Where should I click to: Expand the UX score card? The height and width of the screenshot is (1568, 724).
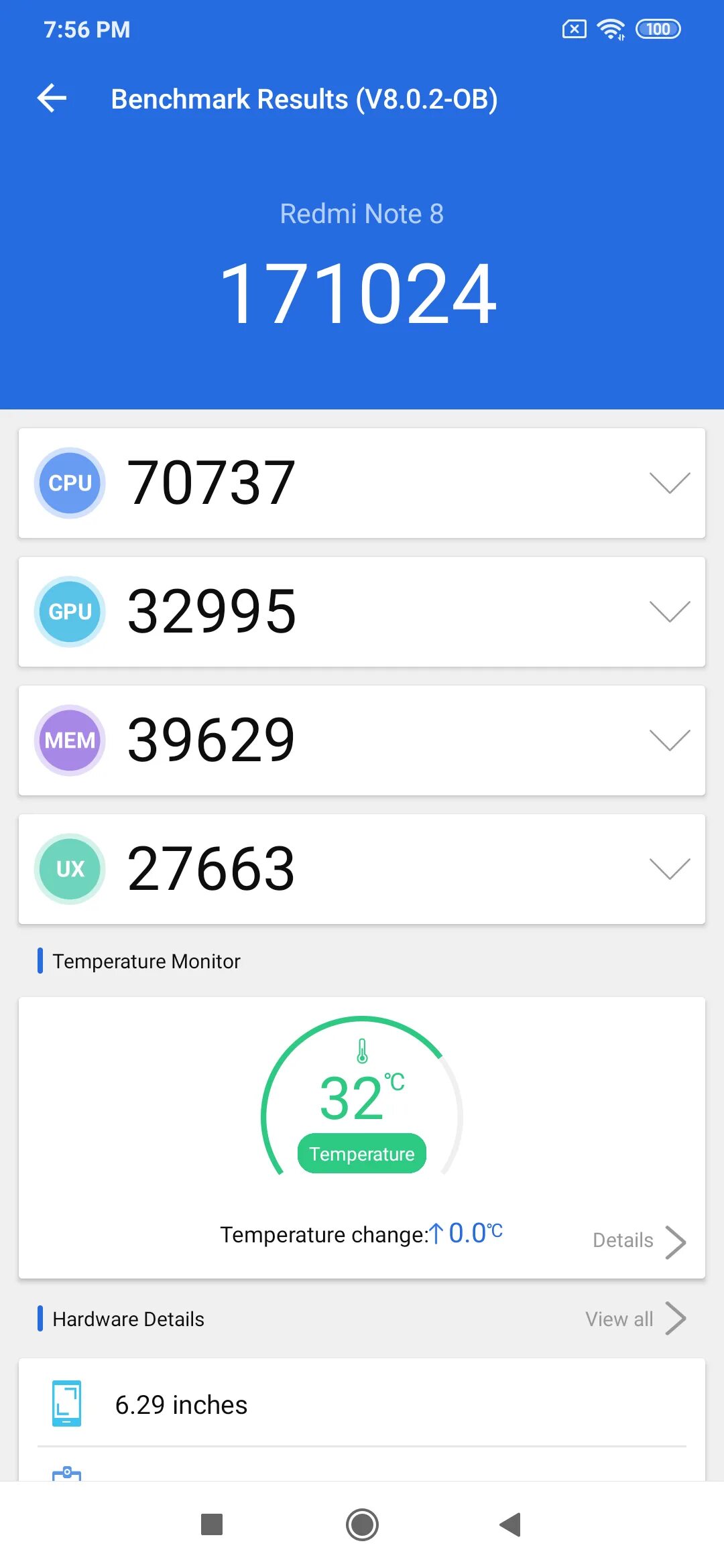pyautogui.click(x=669, y=868)
